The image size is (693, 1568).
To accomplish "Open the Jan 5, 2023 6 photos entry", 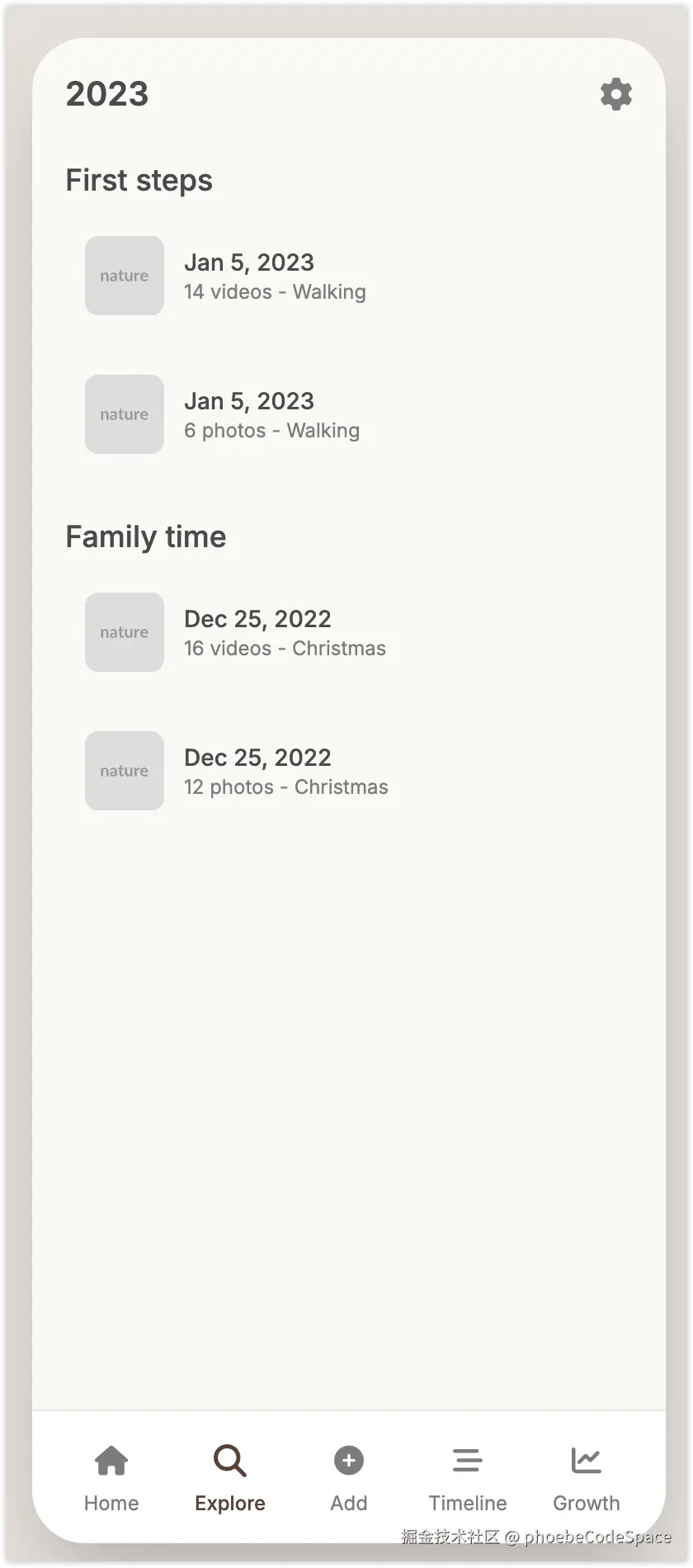I will coord(271,415).
